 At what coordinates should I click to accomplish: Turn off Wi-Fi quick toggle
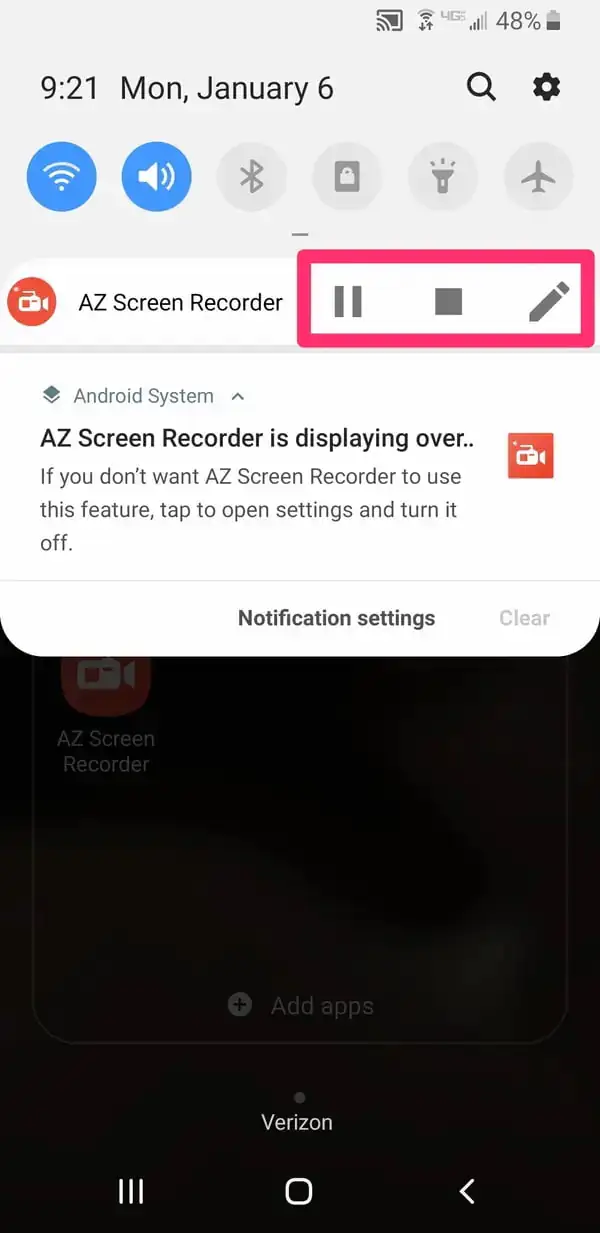[62, 178]
